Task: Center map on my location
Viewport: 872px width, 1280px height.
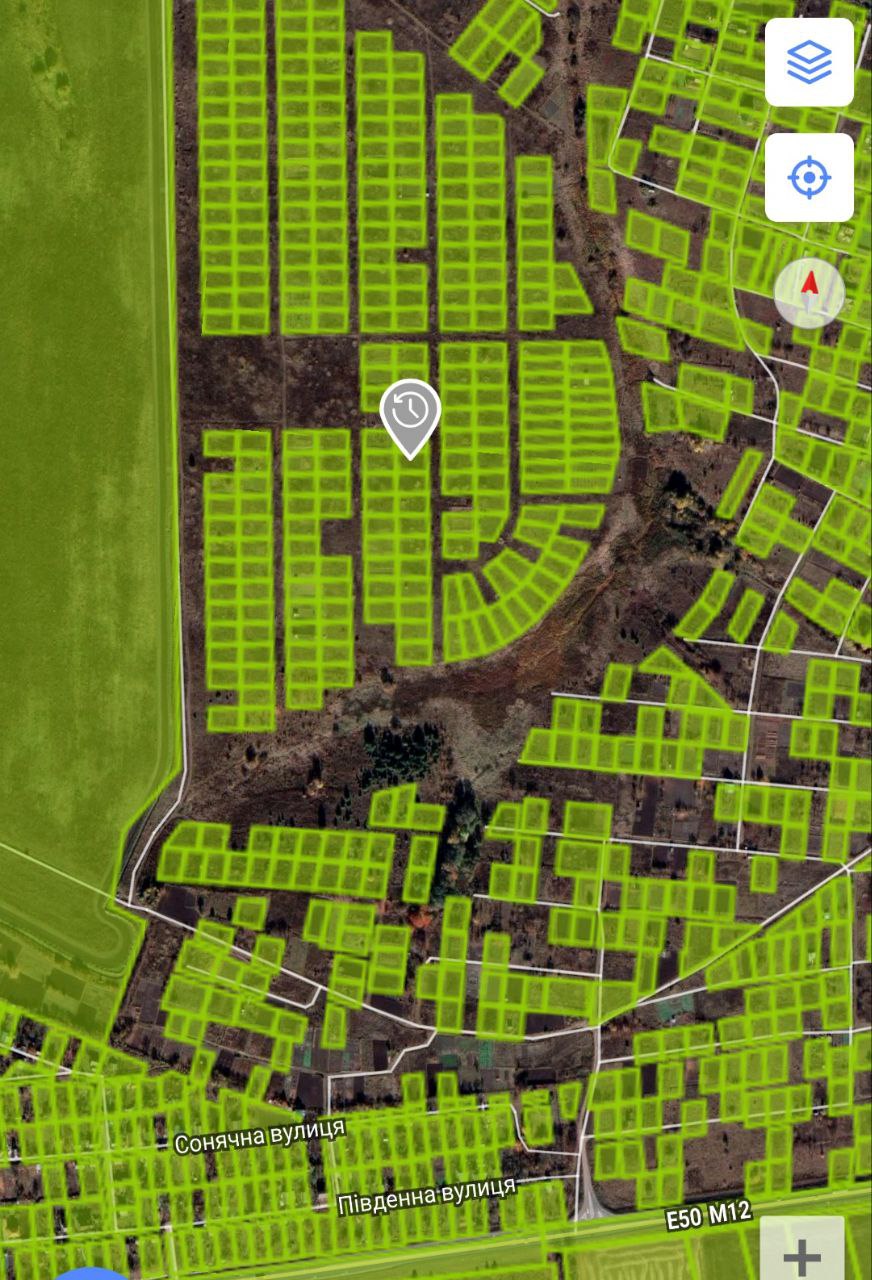Action: 809,178
